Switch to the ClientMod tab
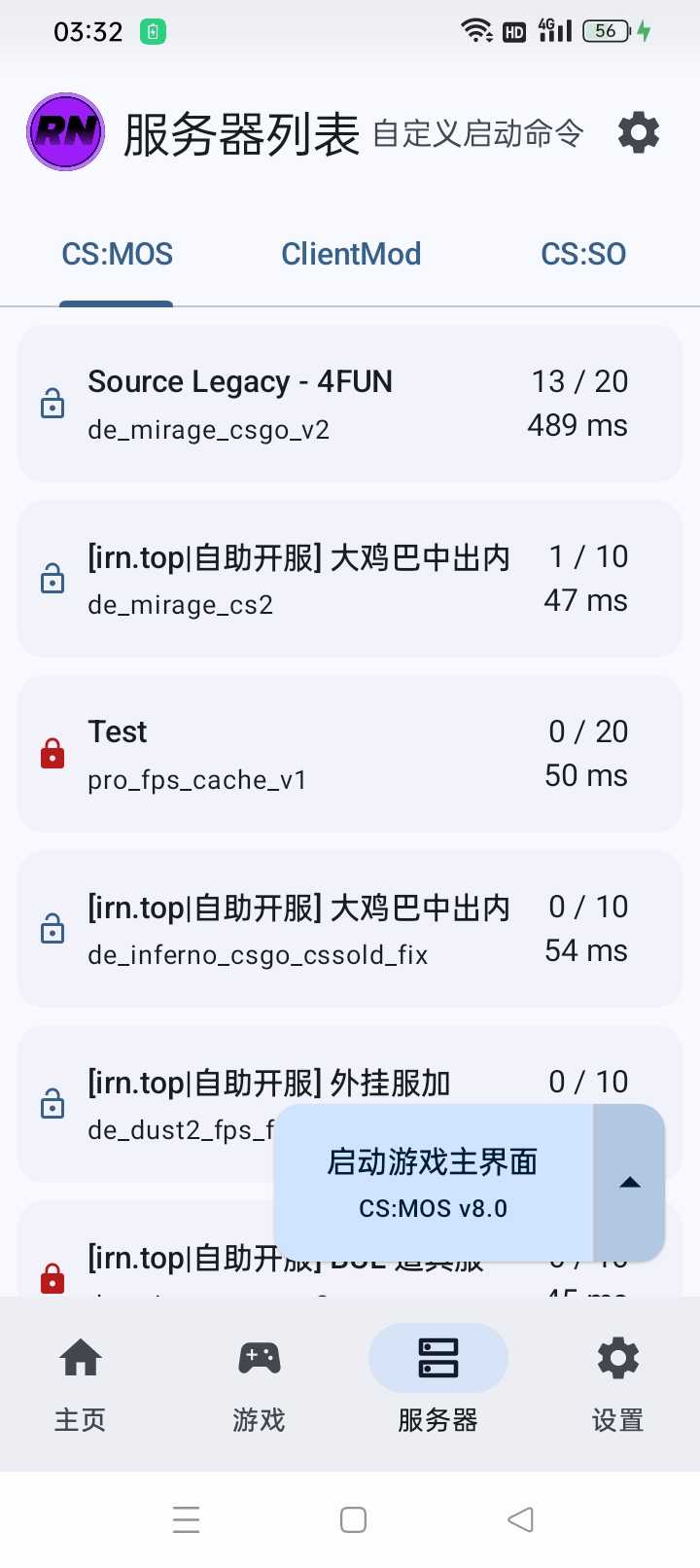The width and height of the screenshot is (700, 1568). click(x=351, y=255)
